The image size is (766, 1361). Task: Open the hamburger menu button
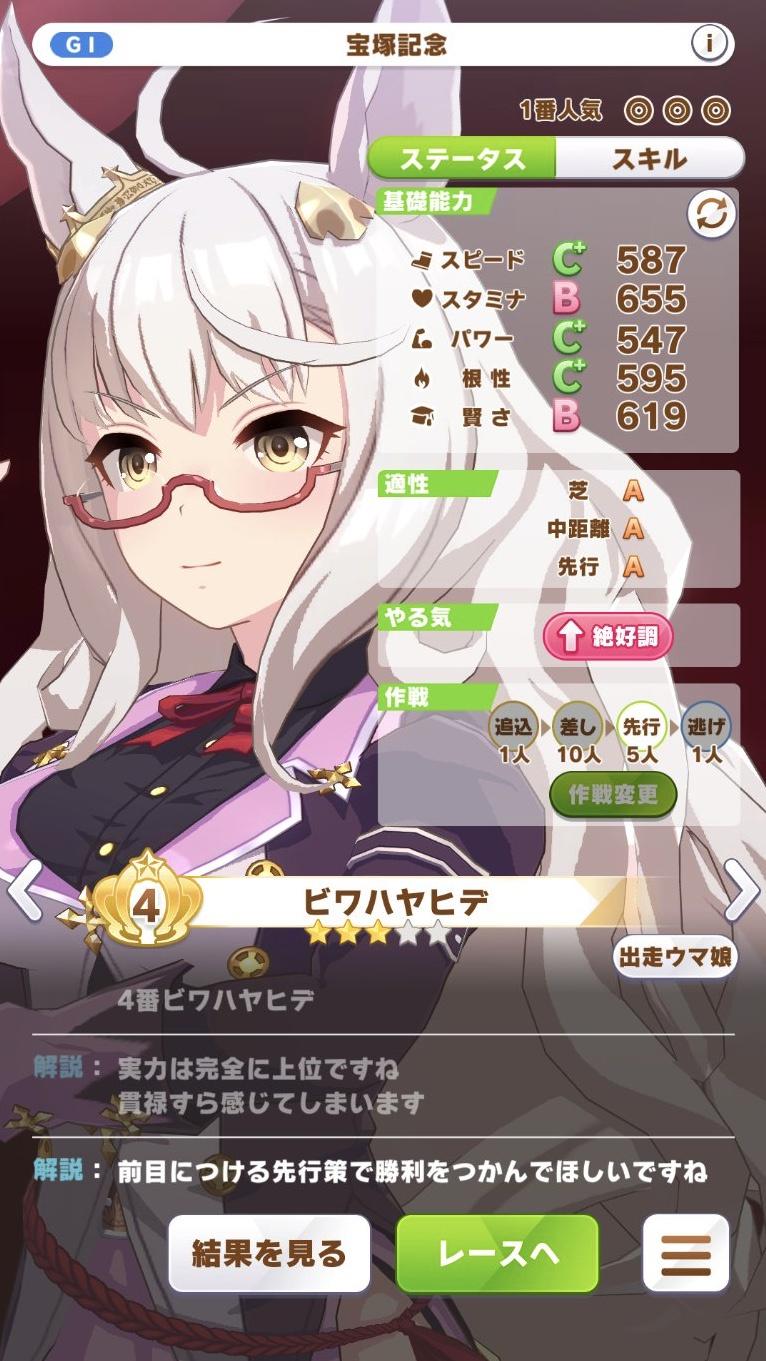click(x=686, y=1253)
